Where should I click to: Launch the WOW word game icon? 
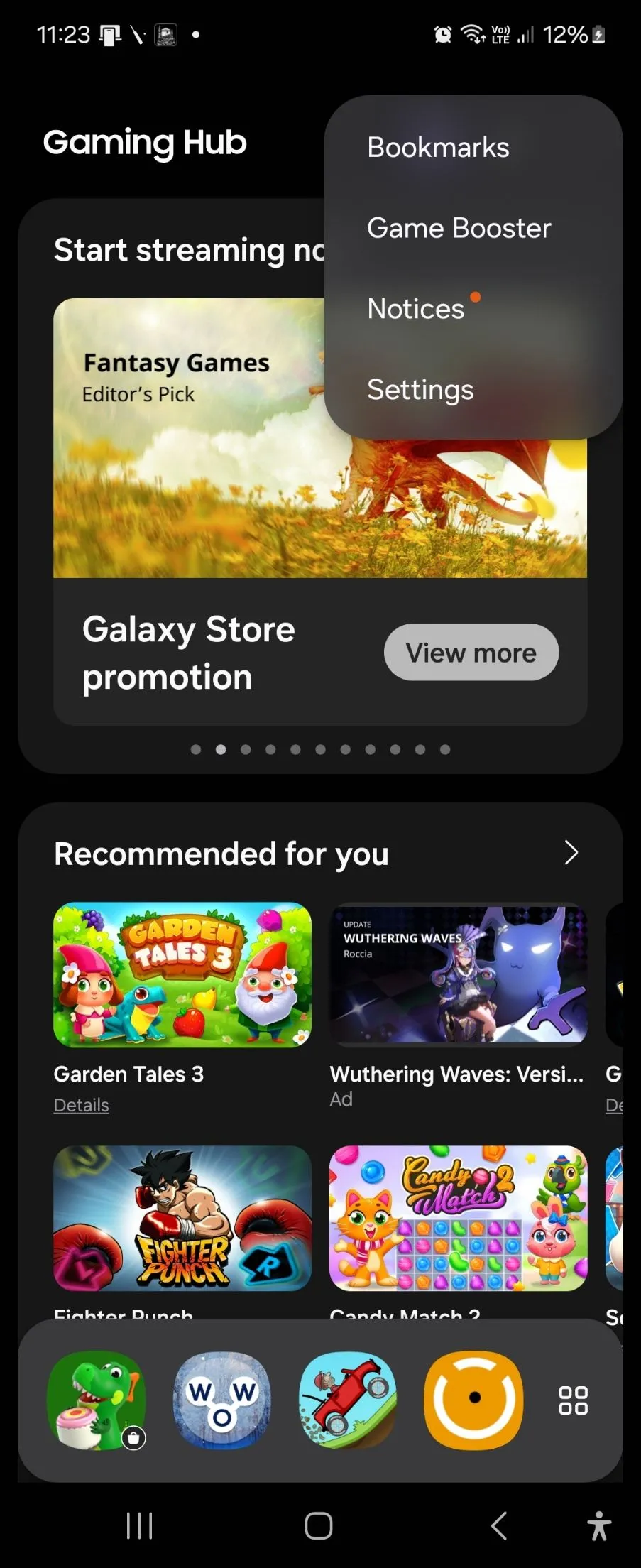tap(222, 1400)
